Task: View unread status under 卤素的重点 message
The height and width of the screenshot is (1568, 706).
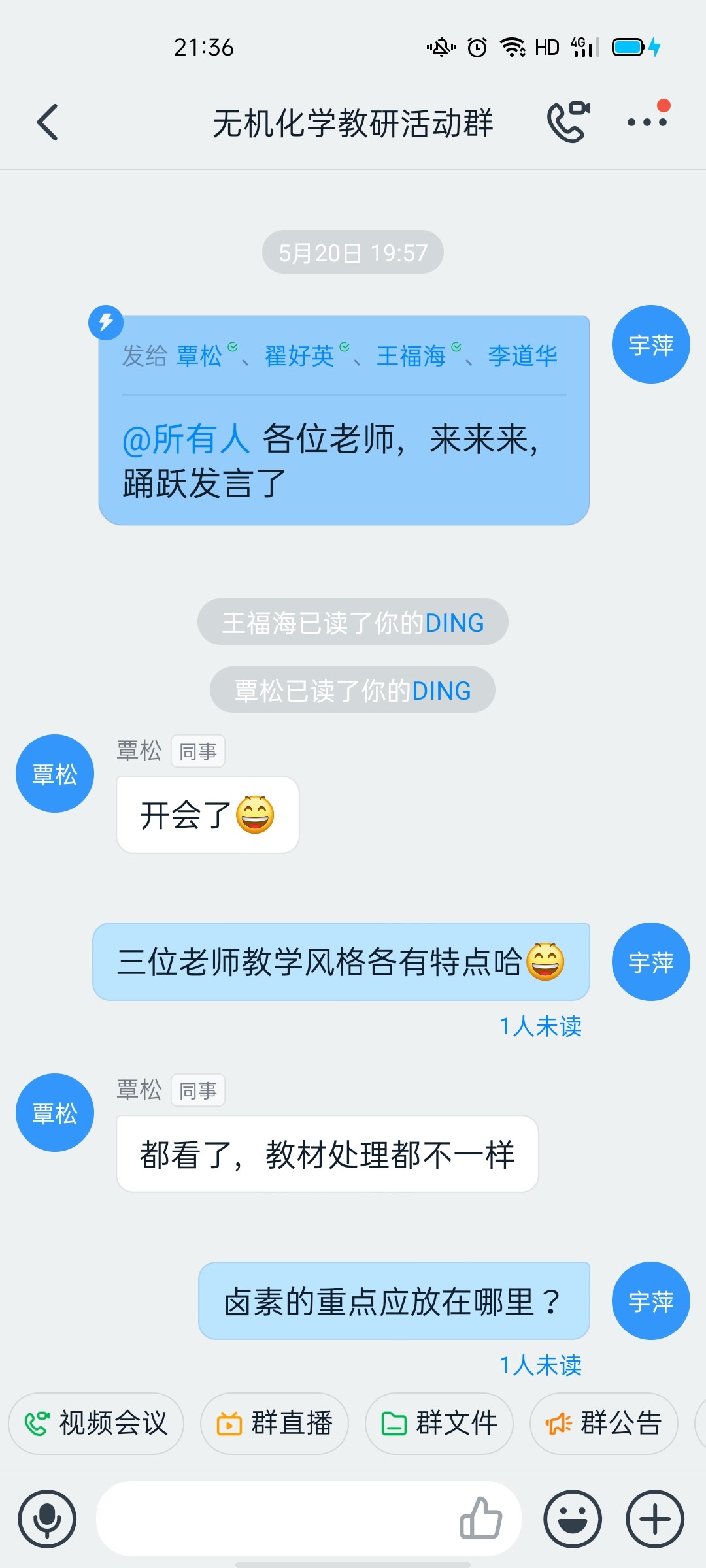Action: [541, 1365]
